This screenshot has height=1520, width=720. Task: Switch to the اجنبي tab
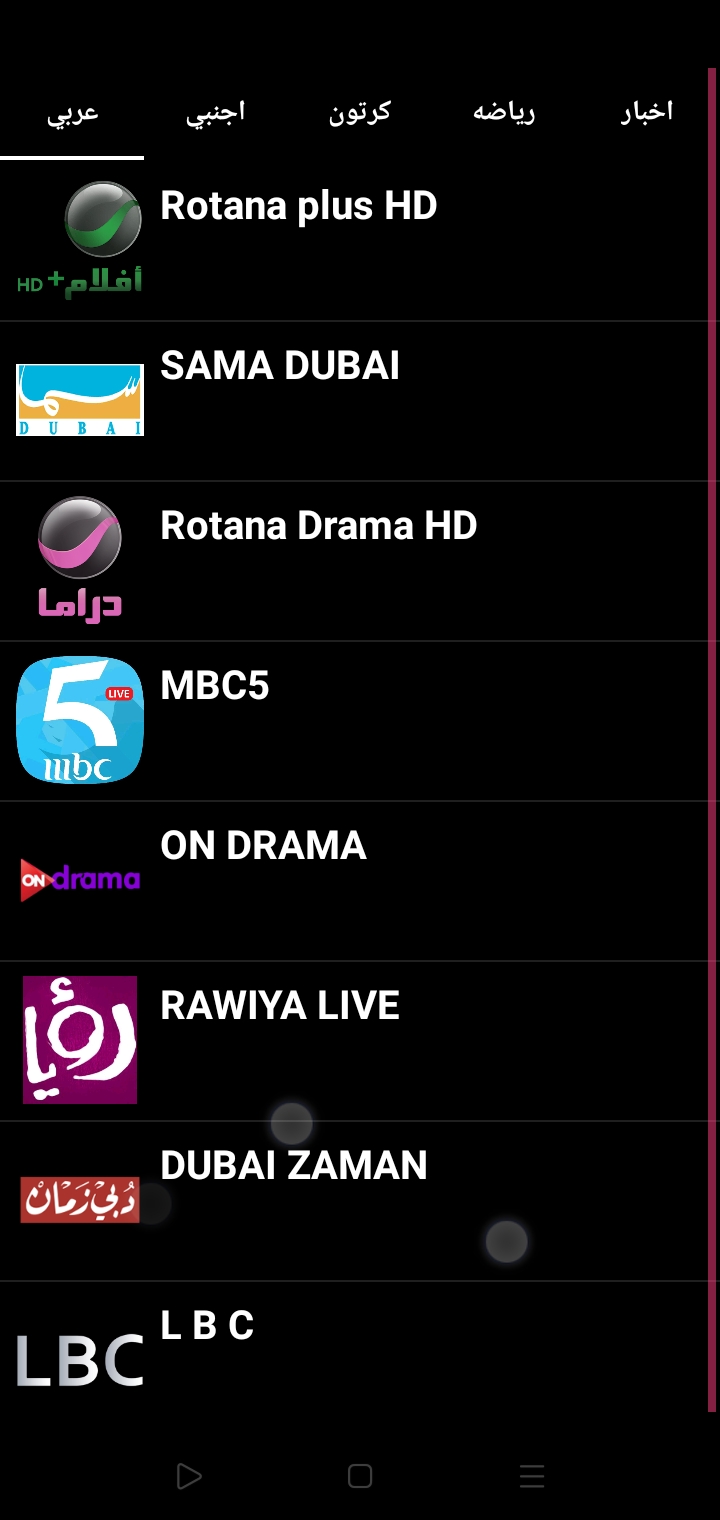pos(216,112)
